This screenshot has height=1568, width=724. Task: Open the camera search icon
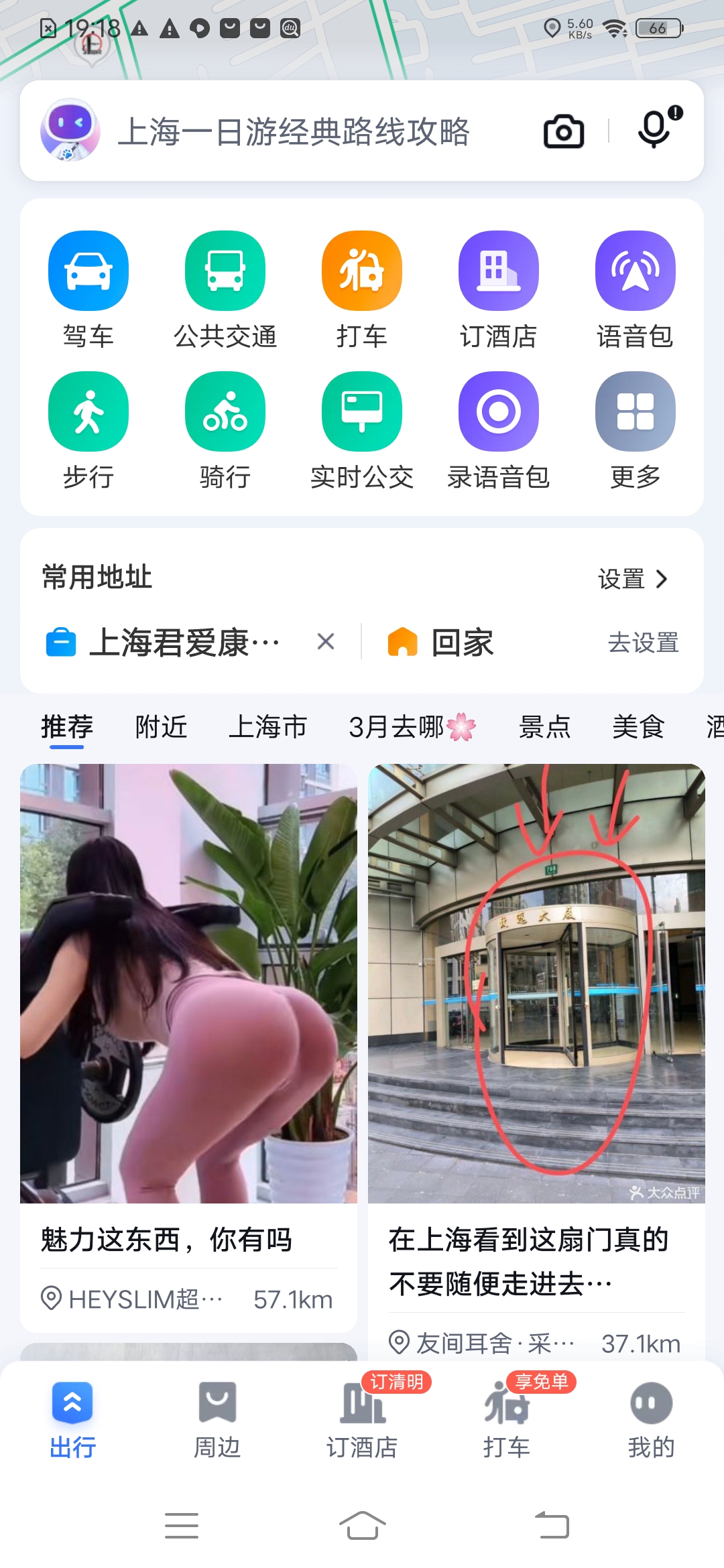click(563, 131)
